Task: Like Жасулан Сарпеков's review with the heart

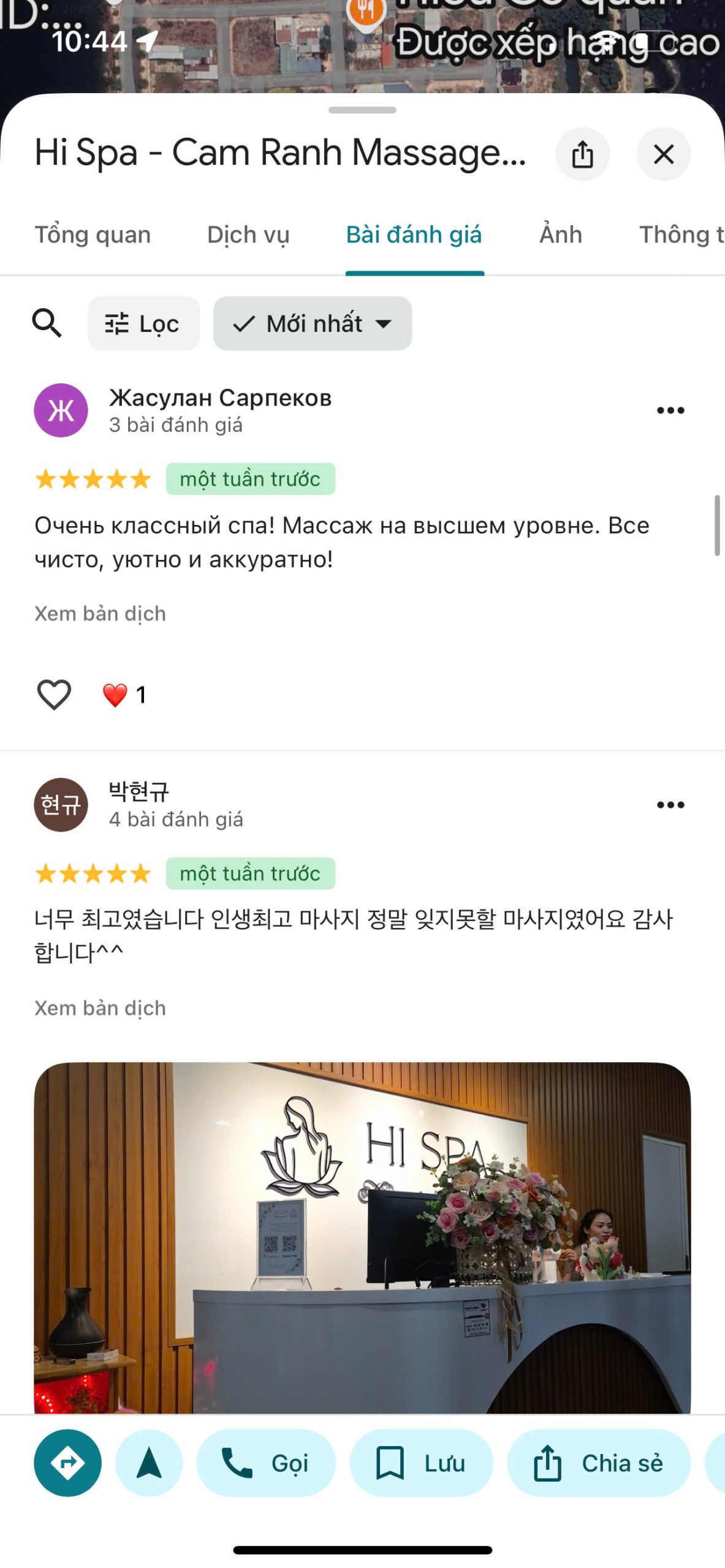Action: point(54,695)
